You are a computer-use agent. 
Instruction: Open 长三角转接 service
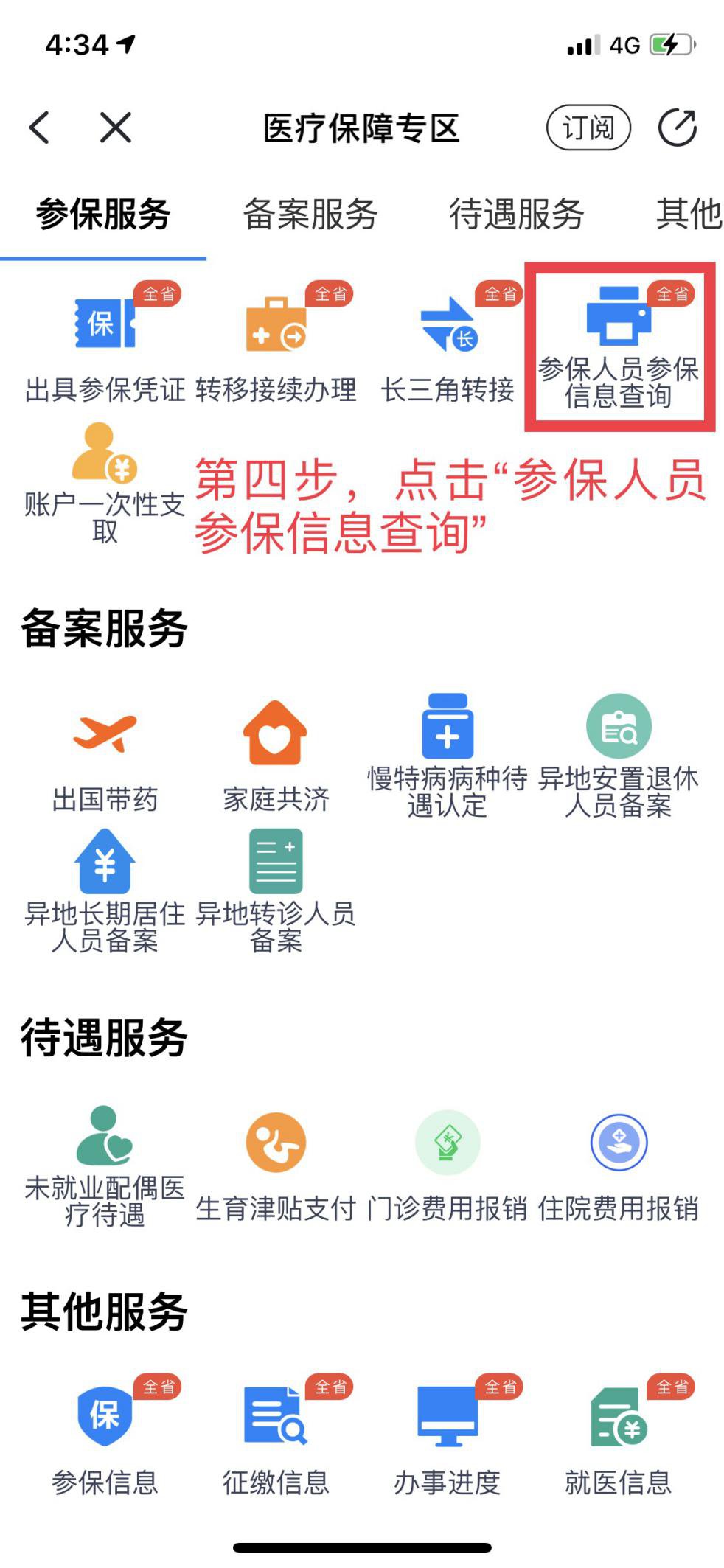(x=448, y=344)
